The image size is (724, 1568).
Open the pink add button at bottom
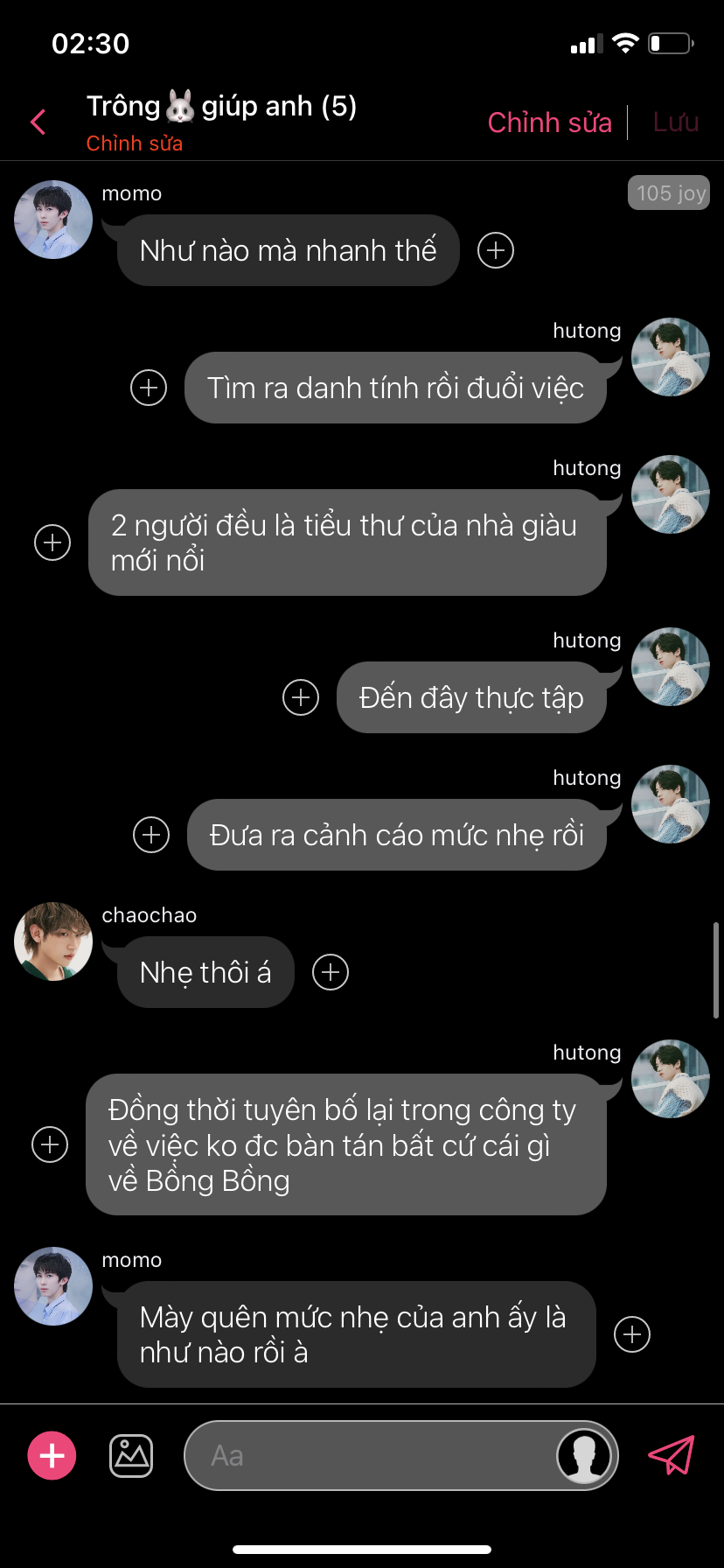click(x=52, y=1456)
